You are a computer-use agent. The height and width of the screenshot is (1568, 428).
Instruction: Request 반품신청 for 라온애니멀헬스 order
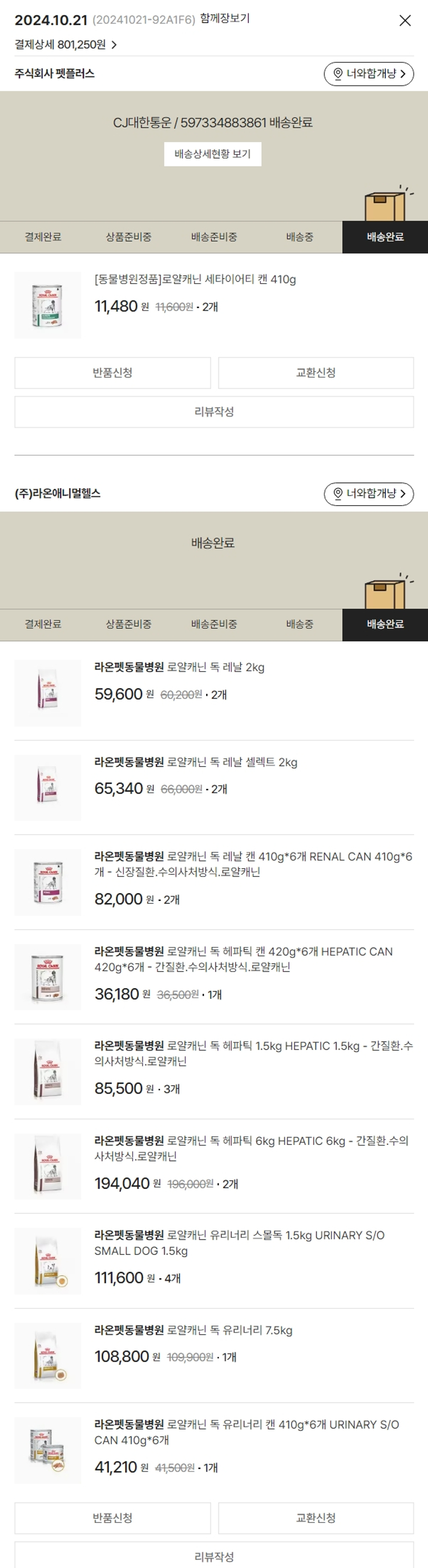click(x=112, y=1518)
